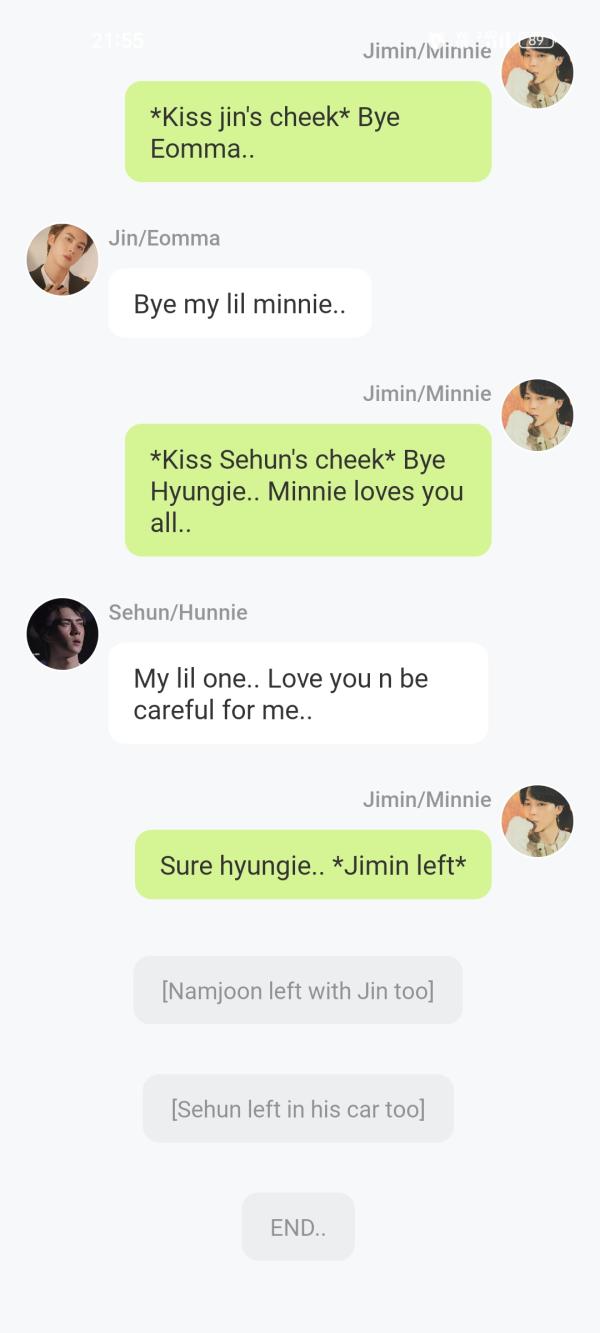Tap Jimin/Minnie's avatar beside "Sure hyungie" message
This screenshot has width=600, height=1333.
pyautogui.click(x=537, y=821)
